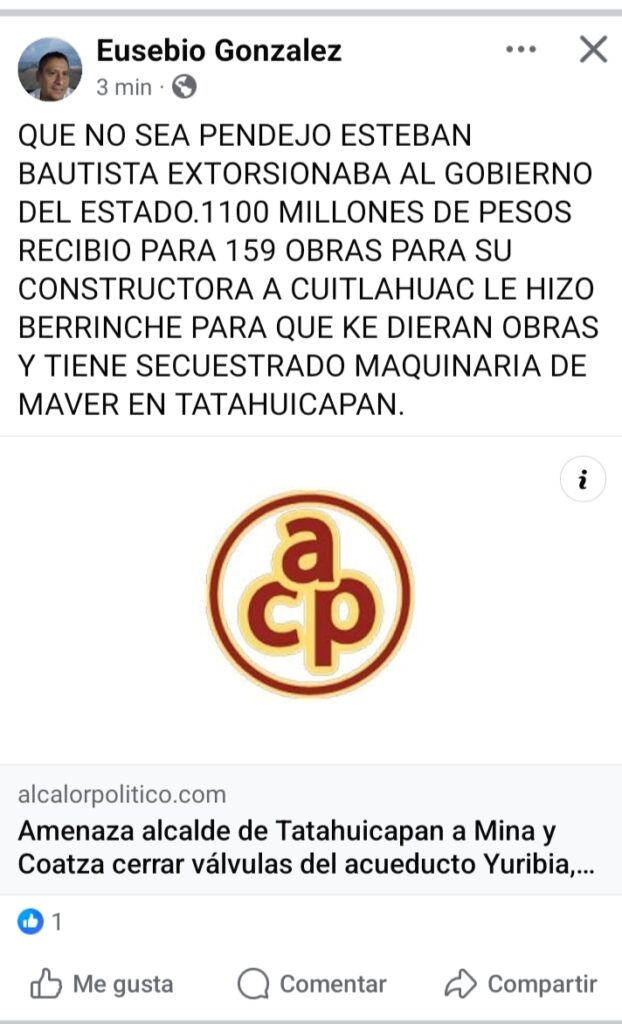622x1024 pixels.
Task: Open Eusebio Gonzalez's profile picture
Action: pyautogui.click(x=50, y=69)
